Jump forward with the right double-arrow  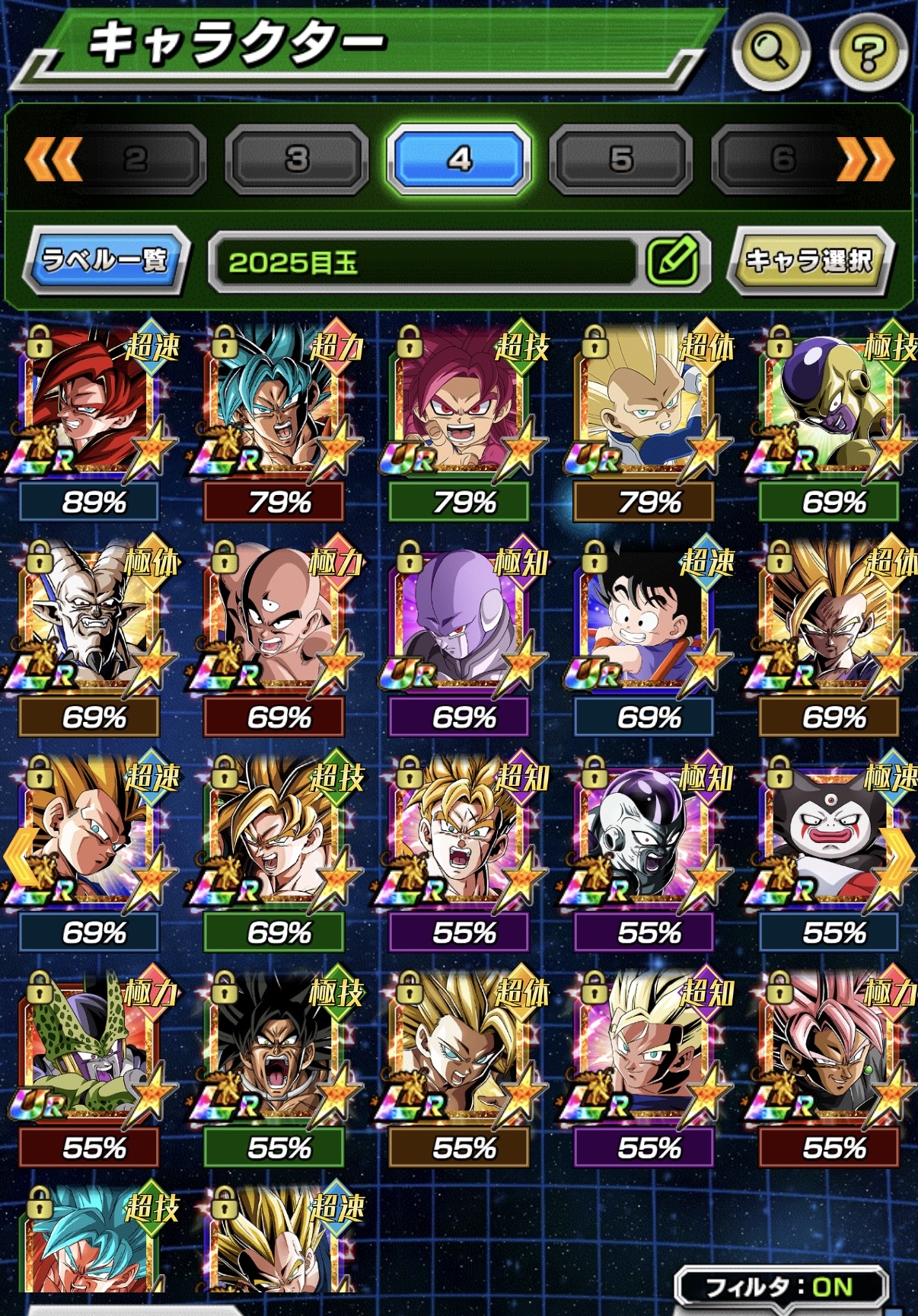point(865,160)
